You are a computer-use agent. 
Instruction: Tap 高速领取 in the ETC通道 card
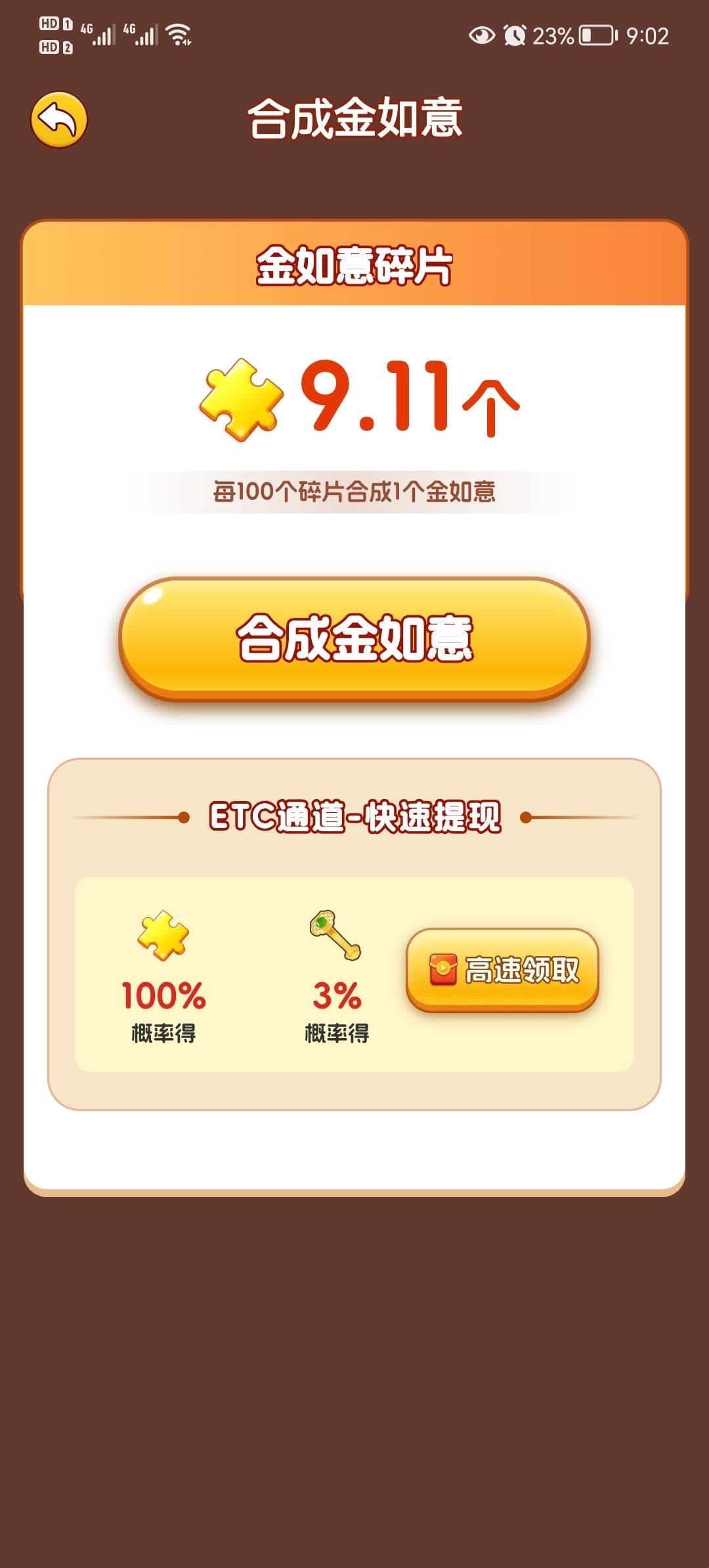pyautogui.click(x=502, y=970)
